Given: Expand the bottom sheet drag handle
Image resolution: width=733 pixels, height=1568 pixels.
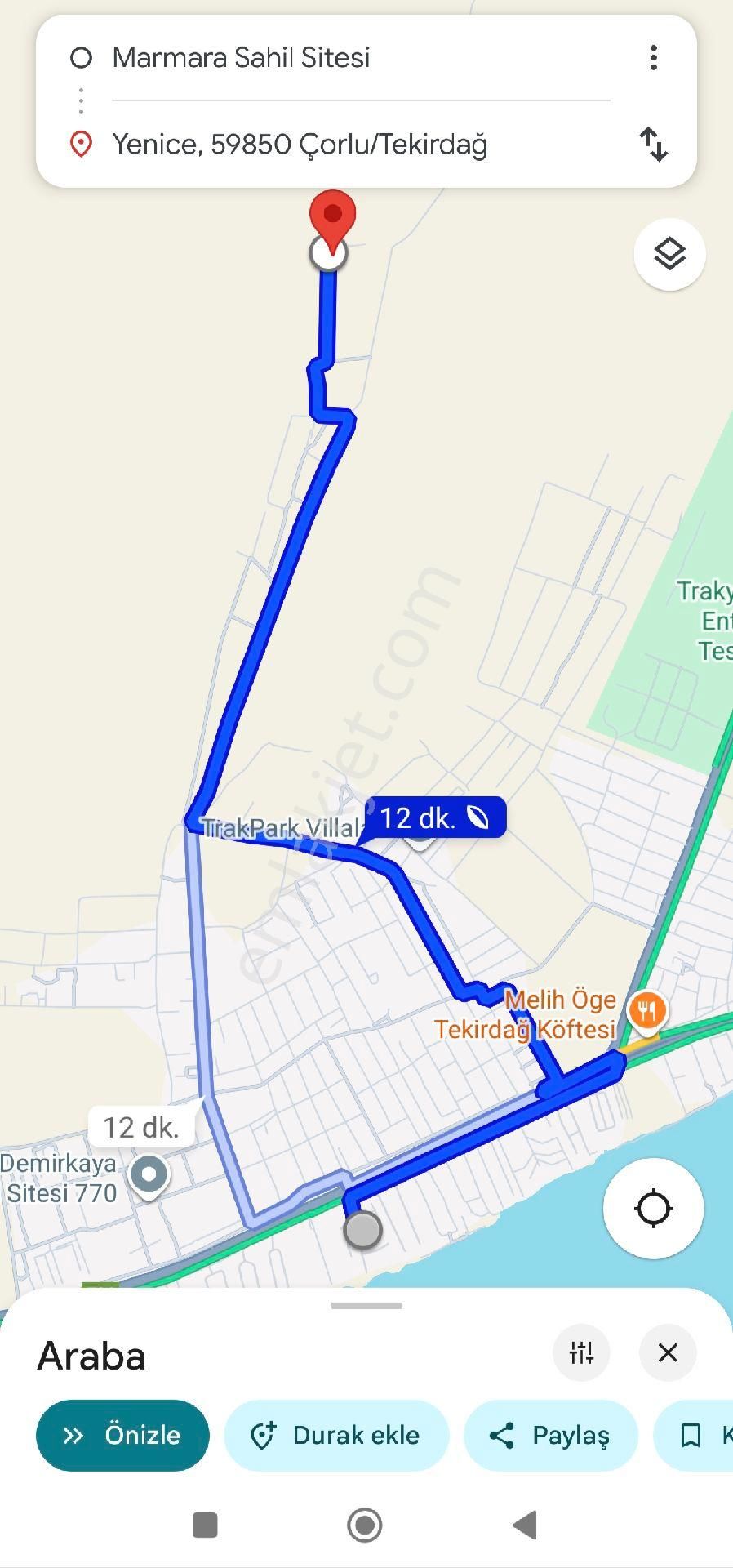Looking at the screenshot, I should [x=366, y=1306].
